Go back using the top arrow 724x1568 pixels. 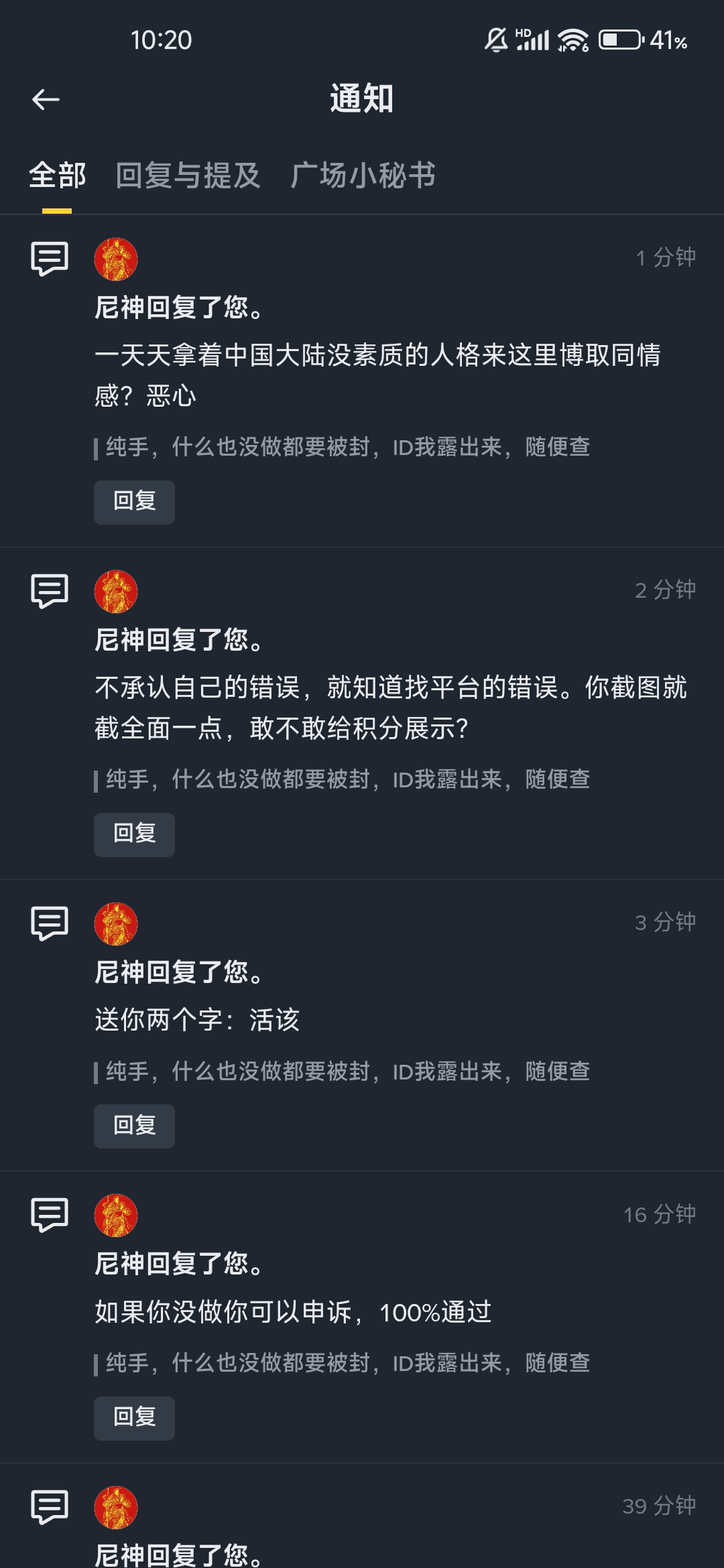[46, 100]
